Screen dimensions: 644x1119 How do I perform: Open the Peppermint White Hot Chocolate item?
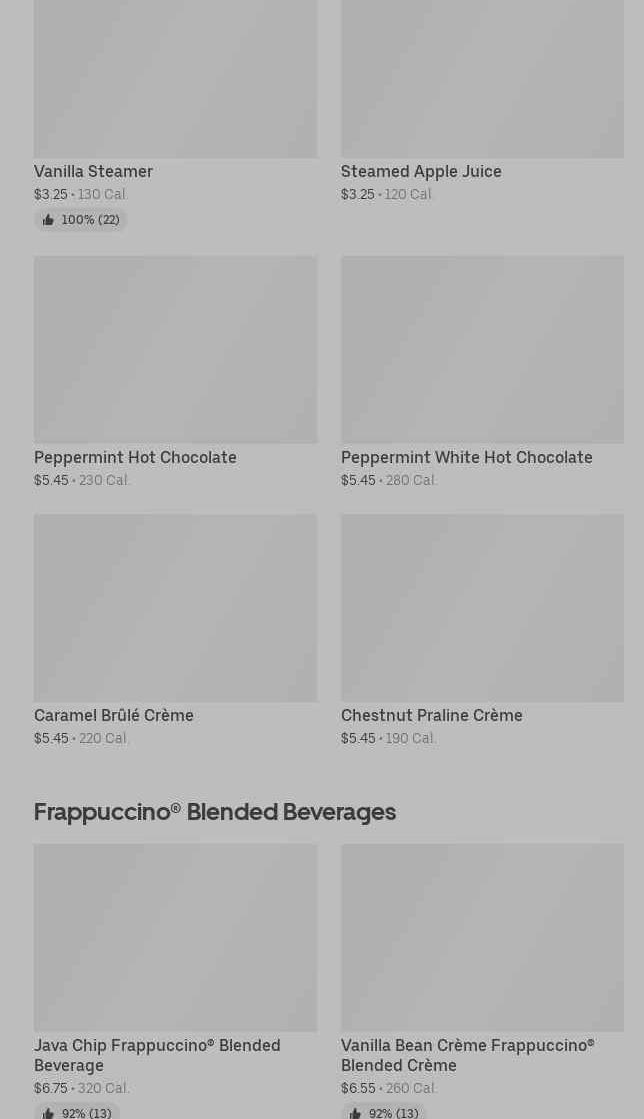pos(482,372)
